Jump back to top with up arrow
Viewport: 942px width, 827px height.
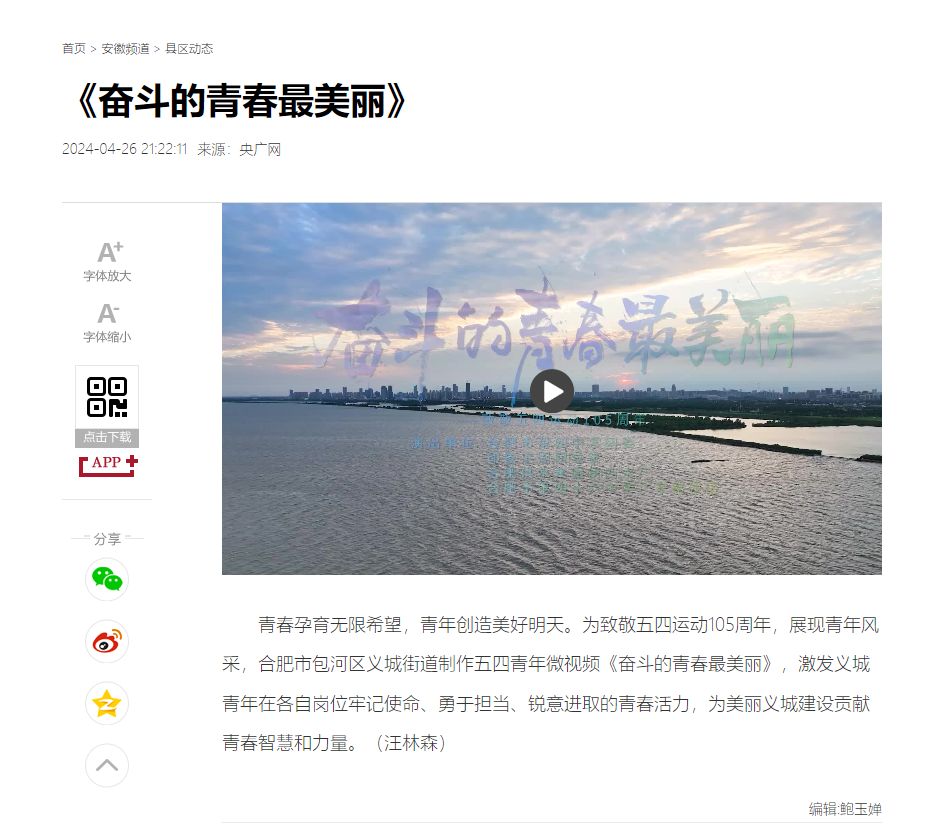107,766
